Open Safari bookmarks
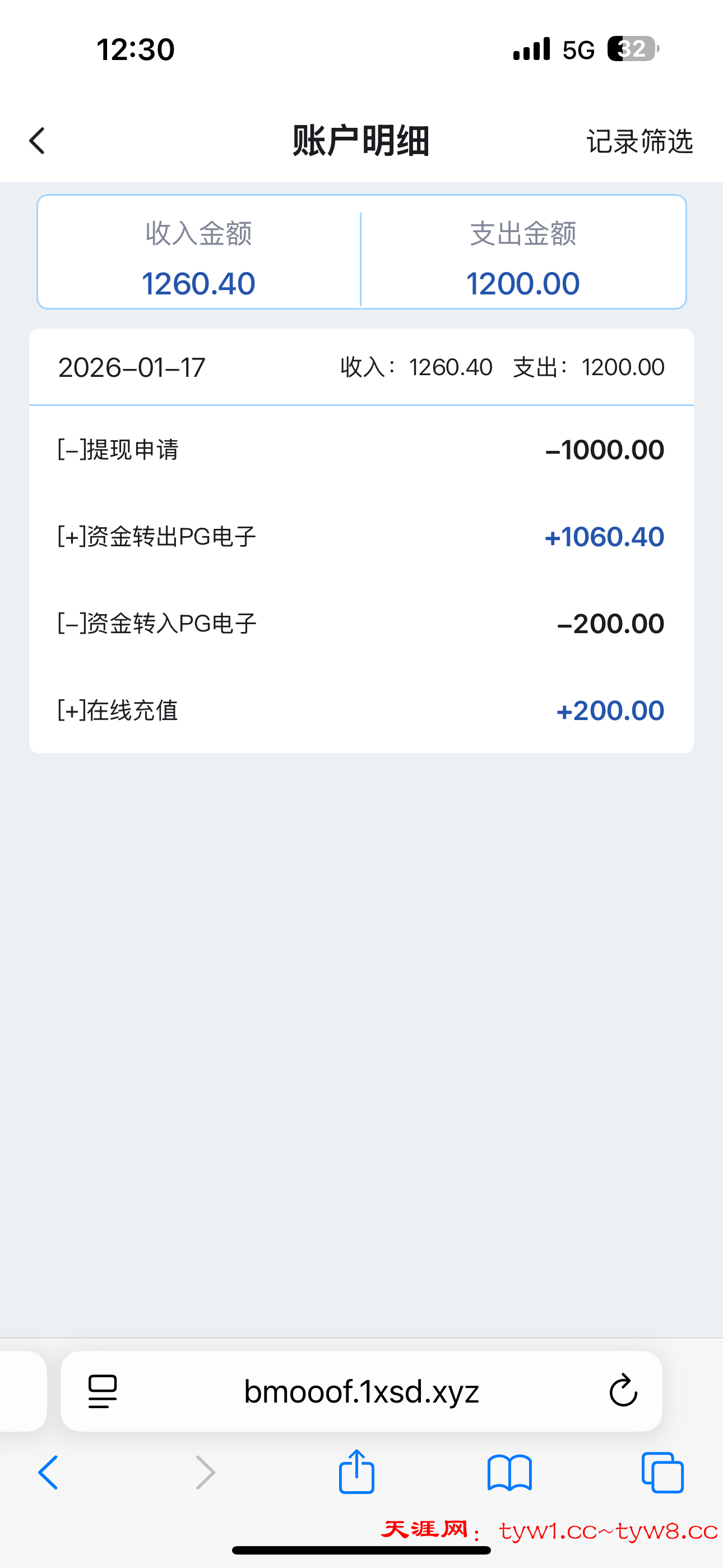Image resolution: width=723 pixels, height=1568 pixels. pos(509,1473)
